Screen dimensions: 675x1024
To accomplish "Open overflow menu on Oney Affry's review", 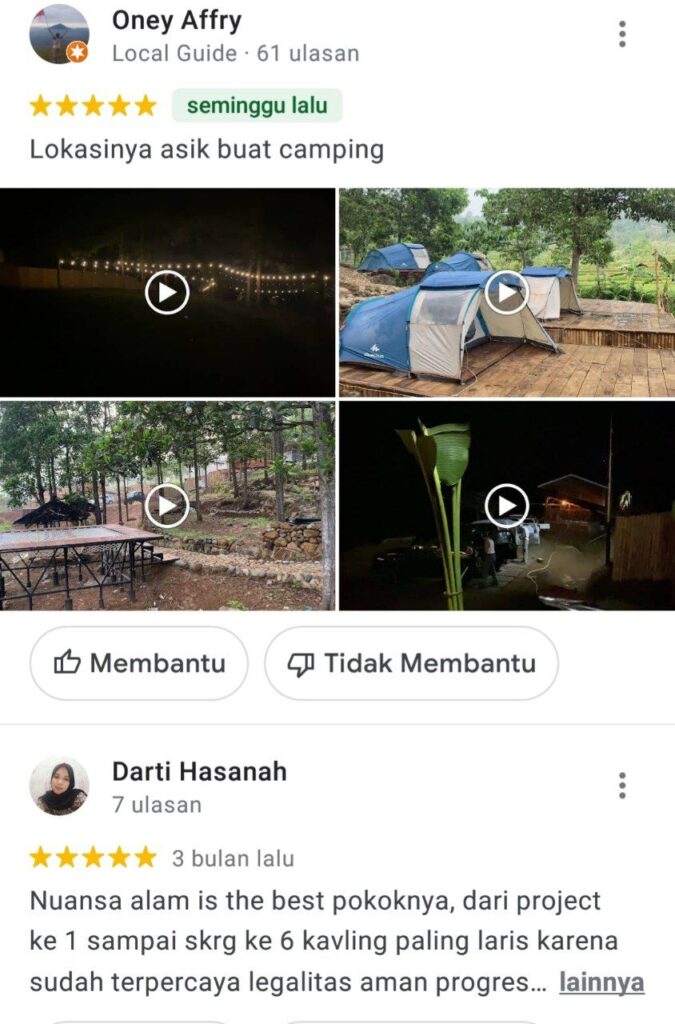I will pyautogui.click(x=622, y=34).
